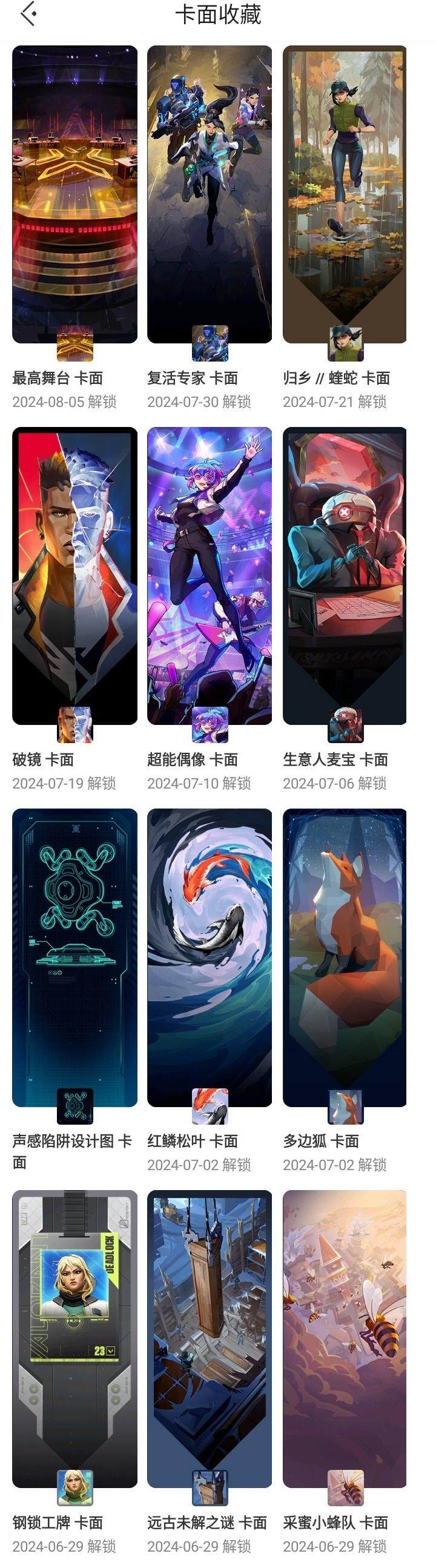Select the 生意人麦宝 card

(345, 575)
